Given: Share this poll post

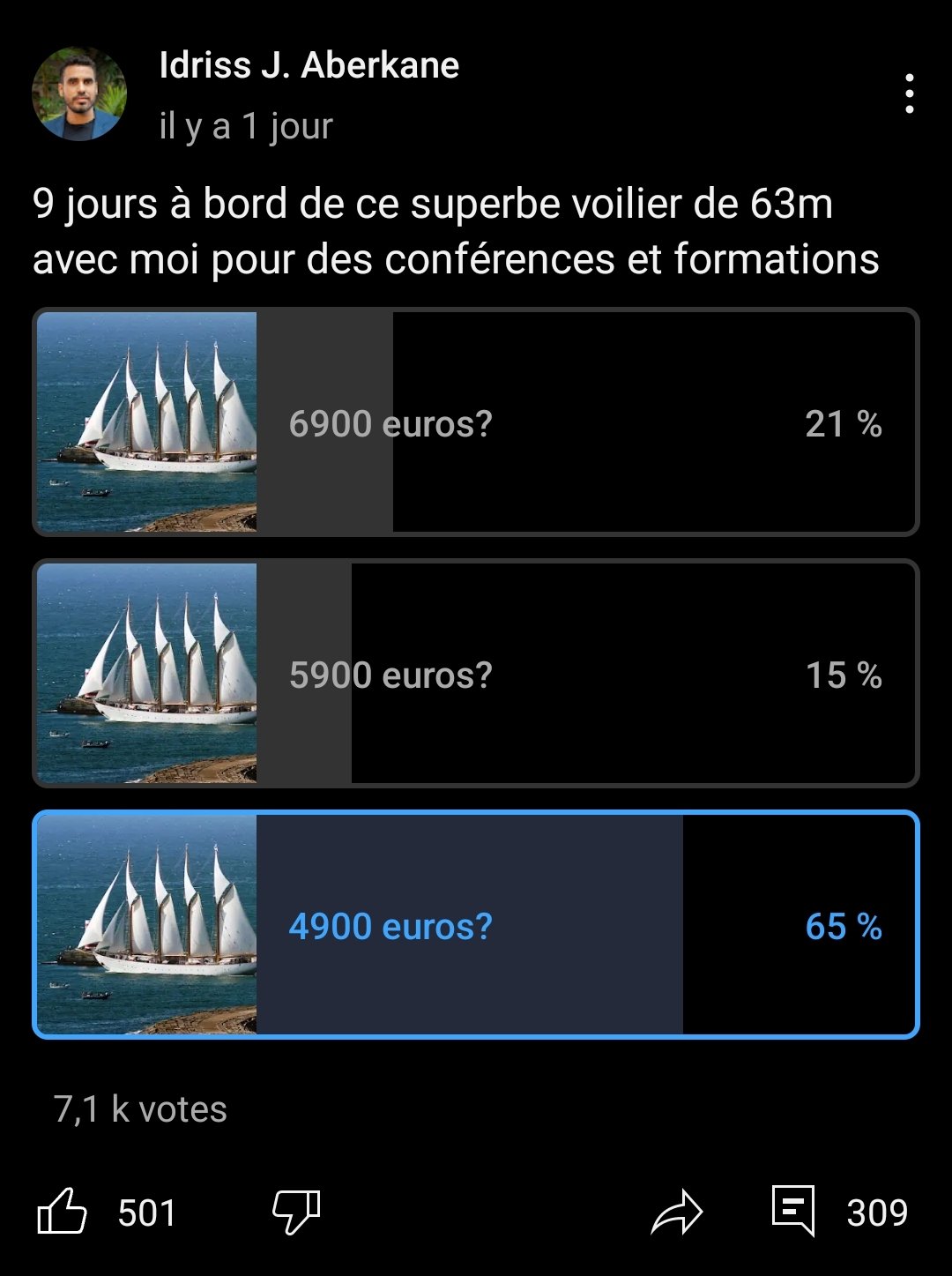Looking at the screenshot, I should [676, 1212].
